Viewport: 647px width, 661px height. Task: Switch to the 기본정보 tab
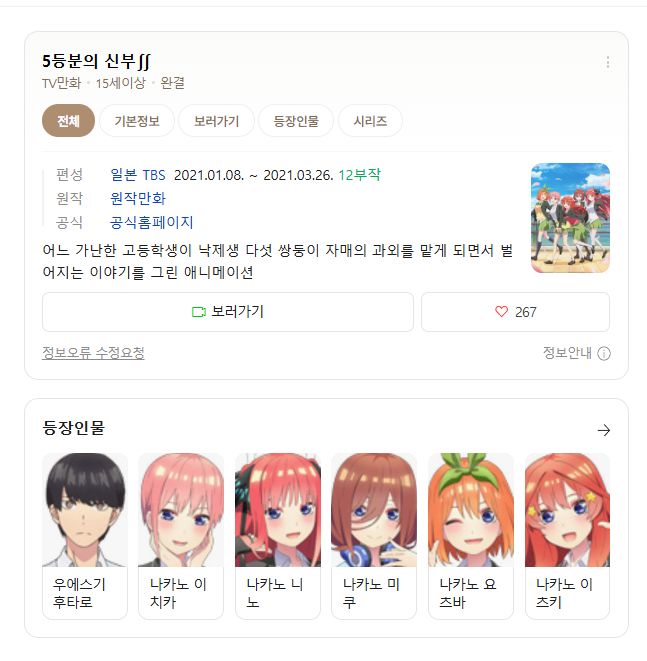pos(137,121)
